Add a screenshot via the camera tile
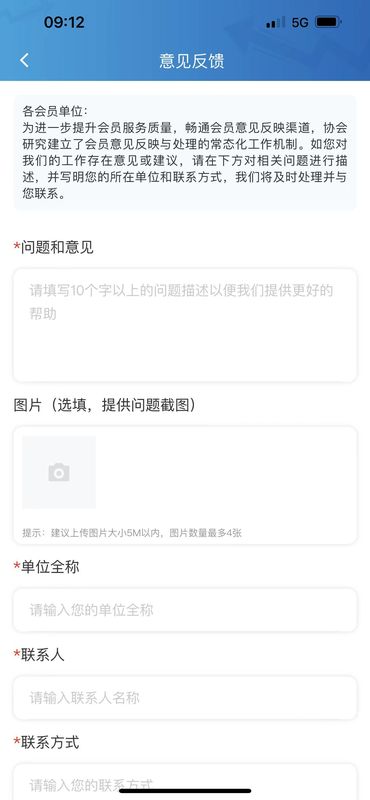The image size is (370, 800). 59,472
